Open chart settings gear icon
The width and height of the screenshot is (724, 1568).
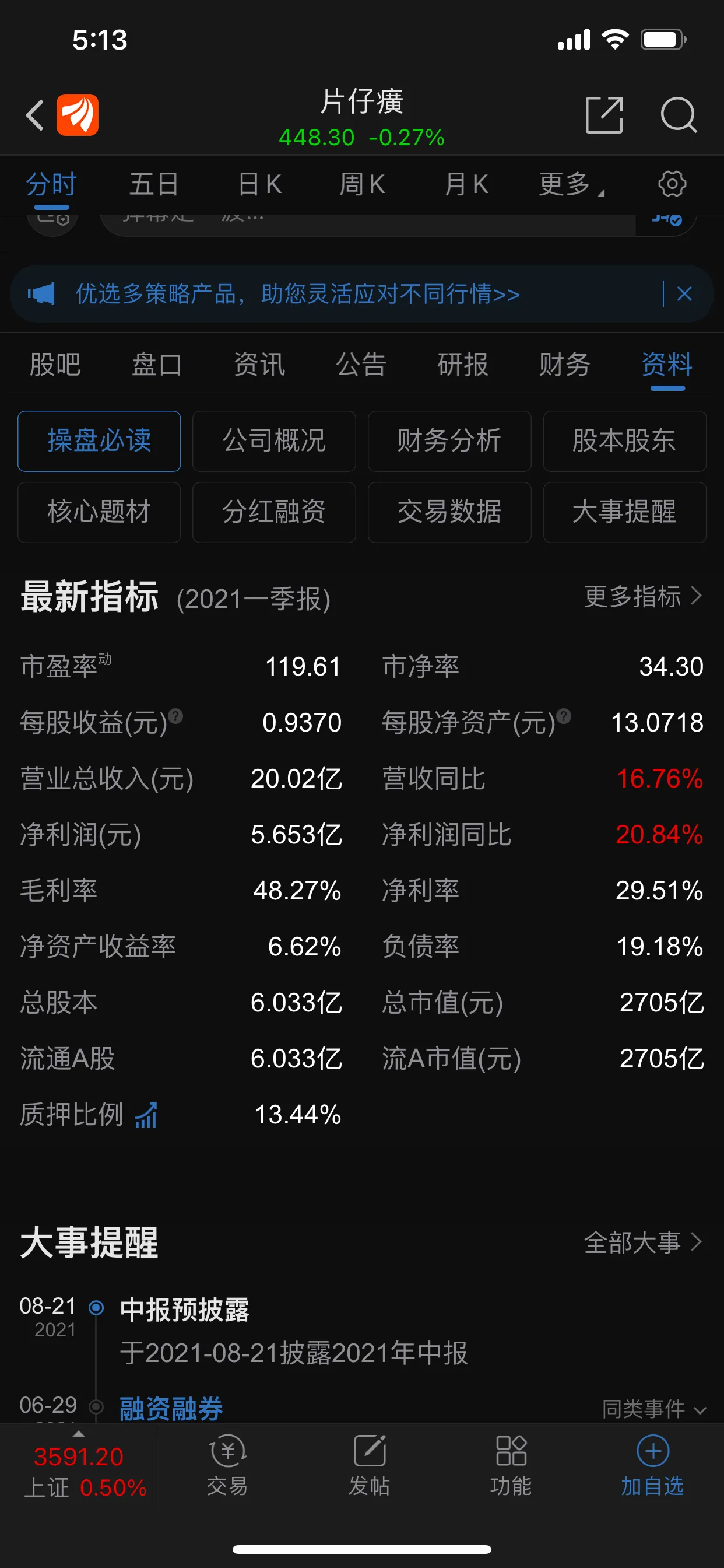tap(672, 184)
